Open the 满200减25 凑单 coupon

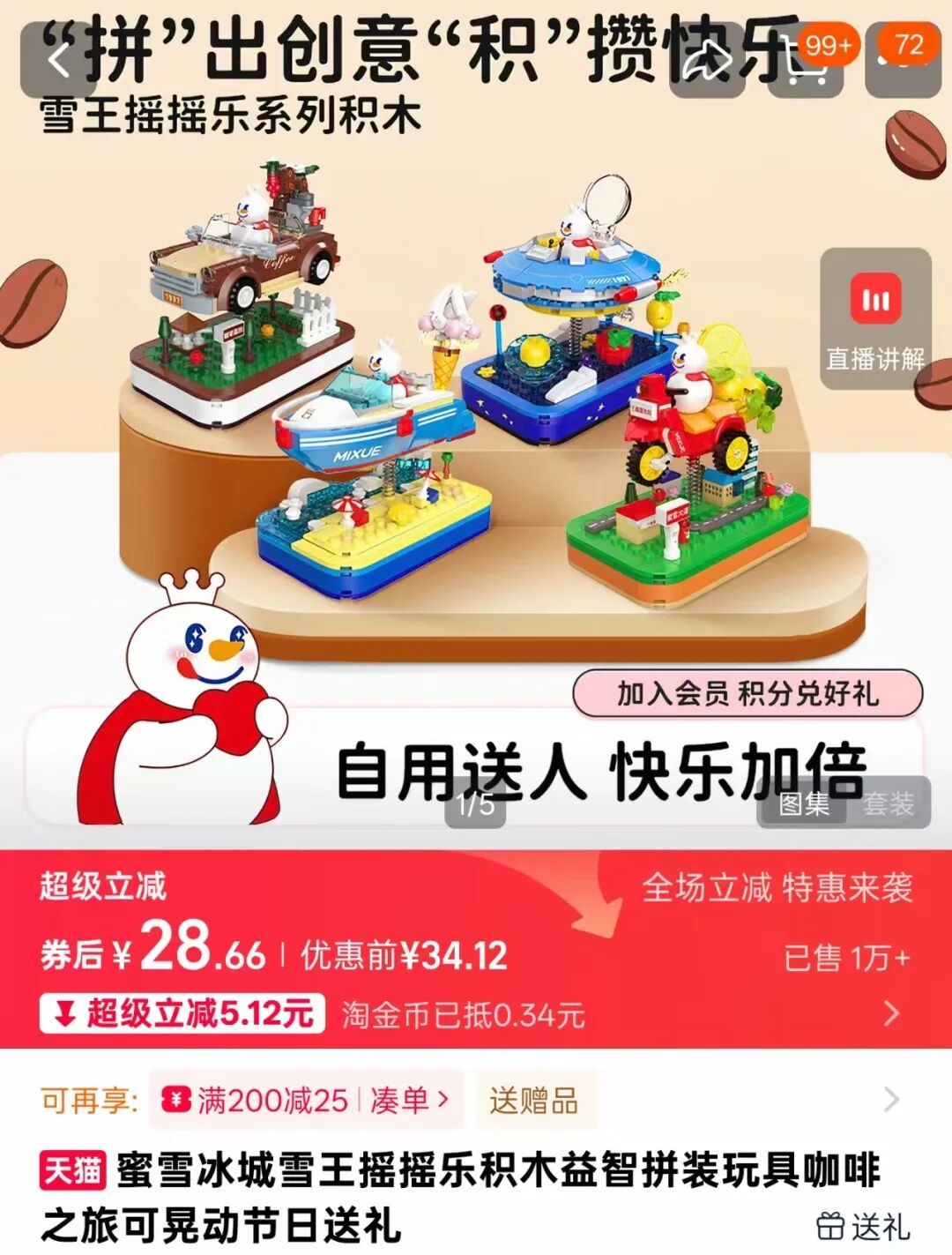tap(306, 1100)
